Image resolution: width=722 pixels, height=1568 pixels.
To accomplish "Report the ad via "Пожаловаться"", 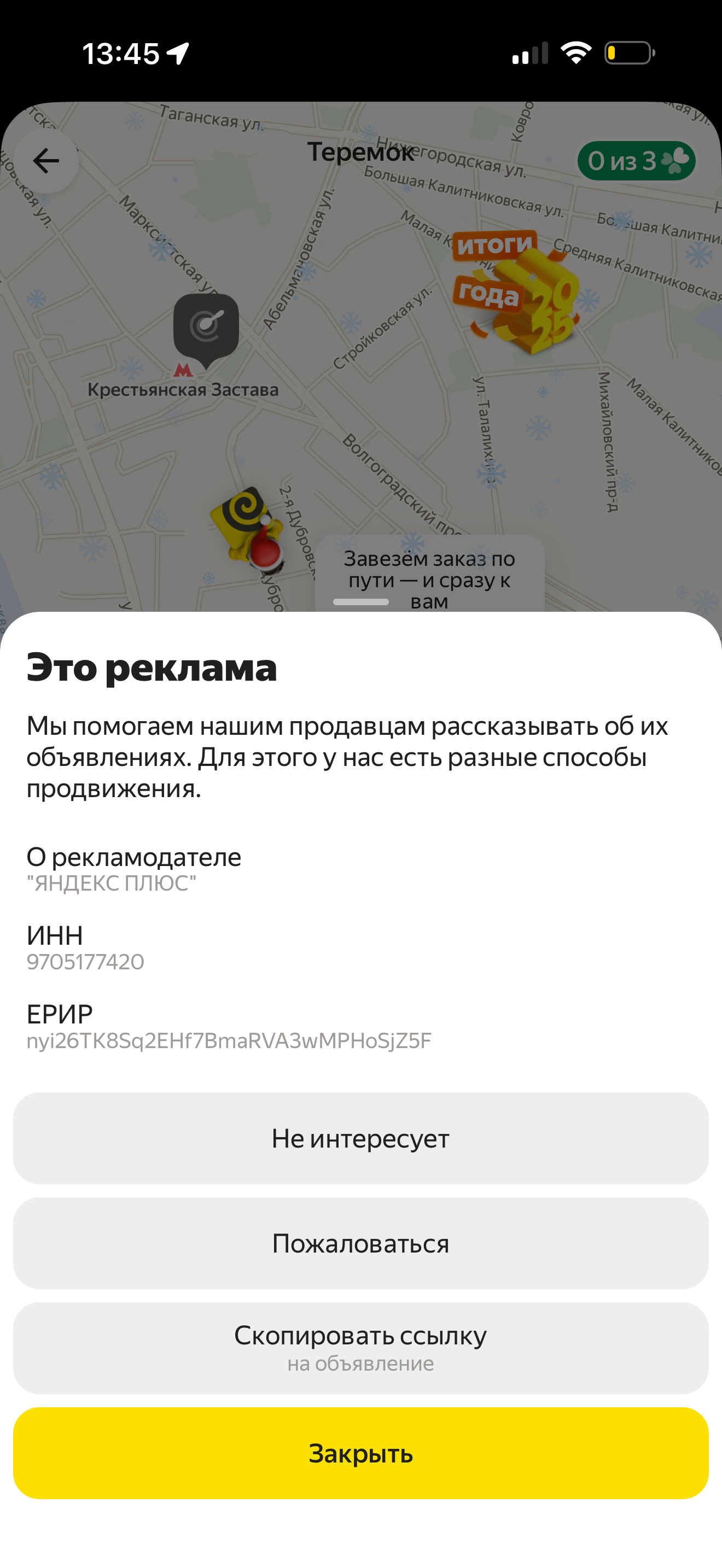I will click(360, 1243).
